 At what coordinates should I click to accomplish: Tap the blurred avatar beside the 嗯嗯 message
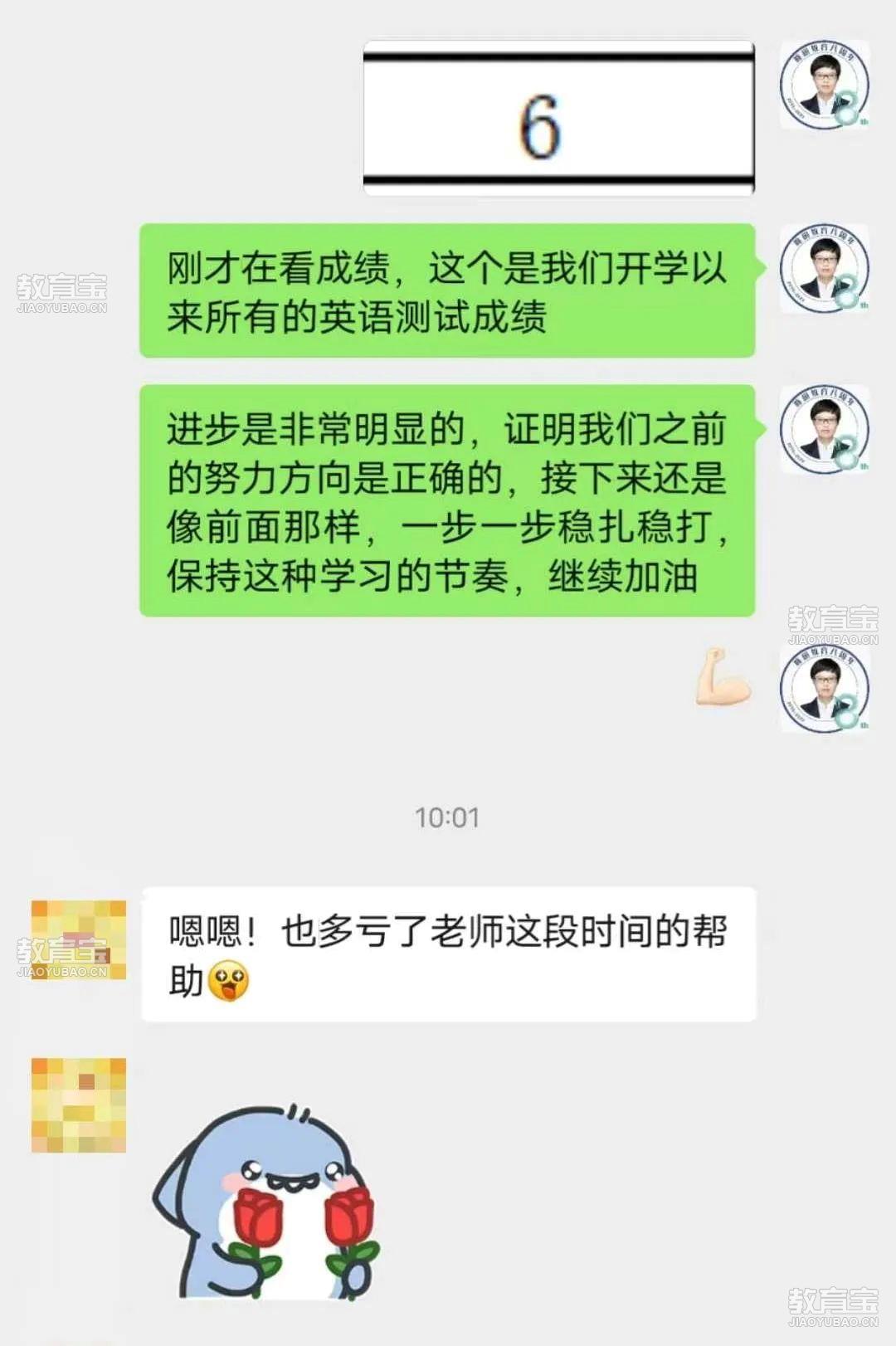[x=79, y=939]
